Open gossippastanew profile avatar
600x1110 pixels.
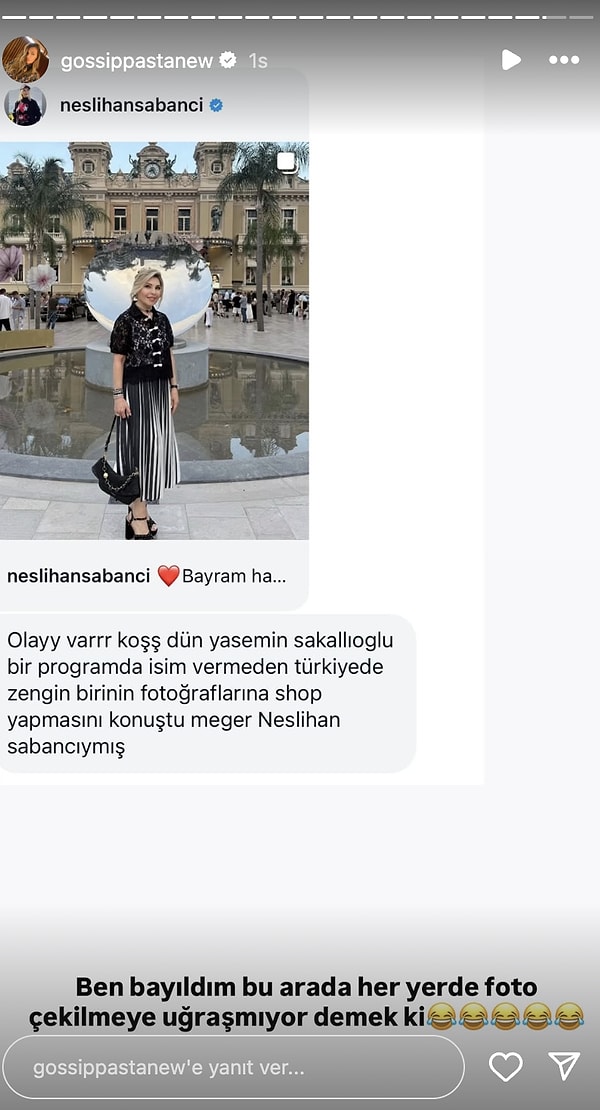click(25, 60)
